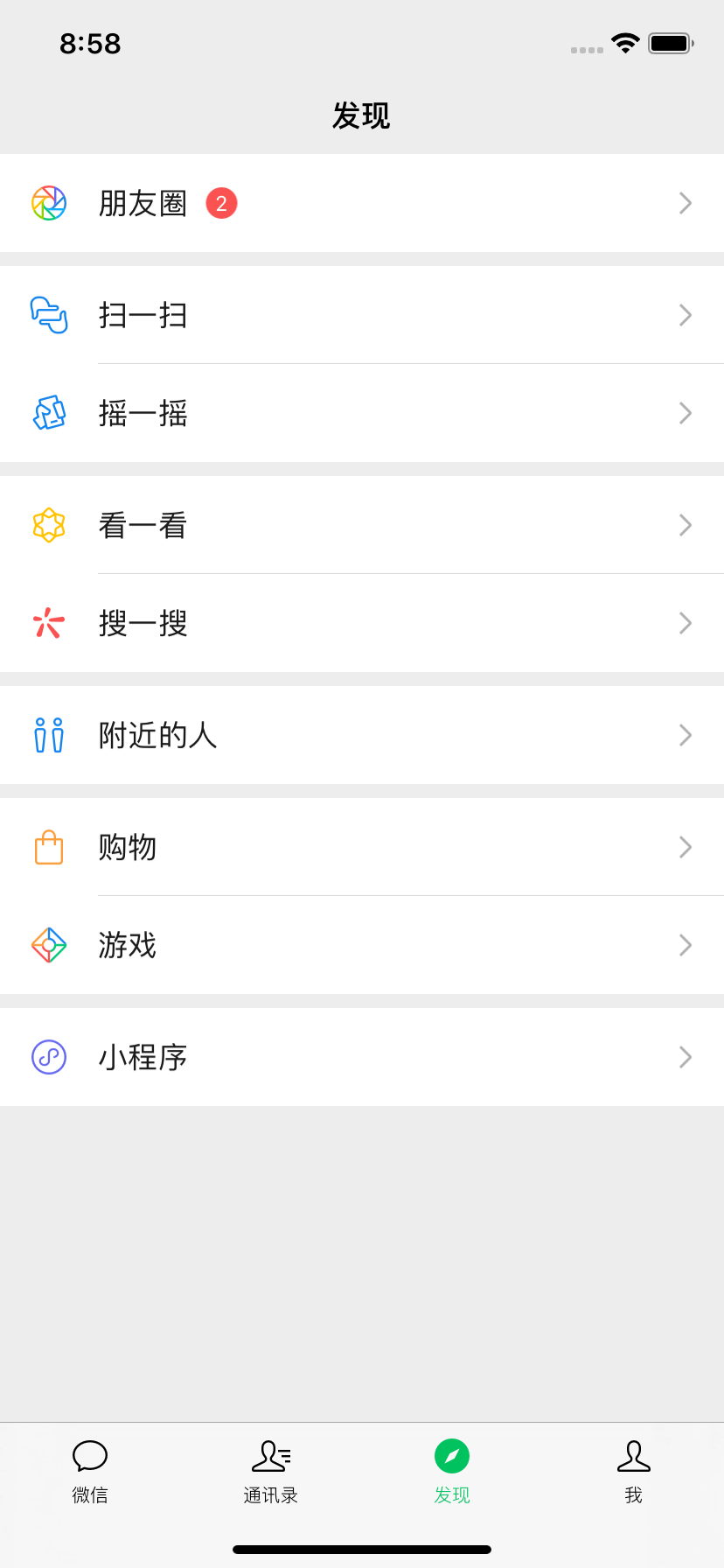This screenshot has height=1568, width=724.
Task: Switch to the 通讯录 contacts tab
Action: (271, 1472)
